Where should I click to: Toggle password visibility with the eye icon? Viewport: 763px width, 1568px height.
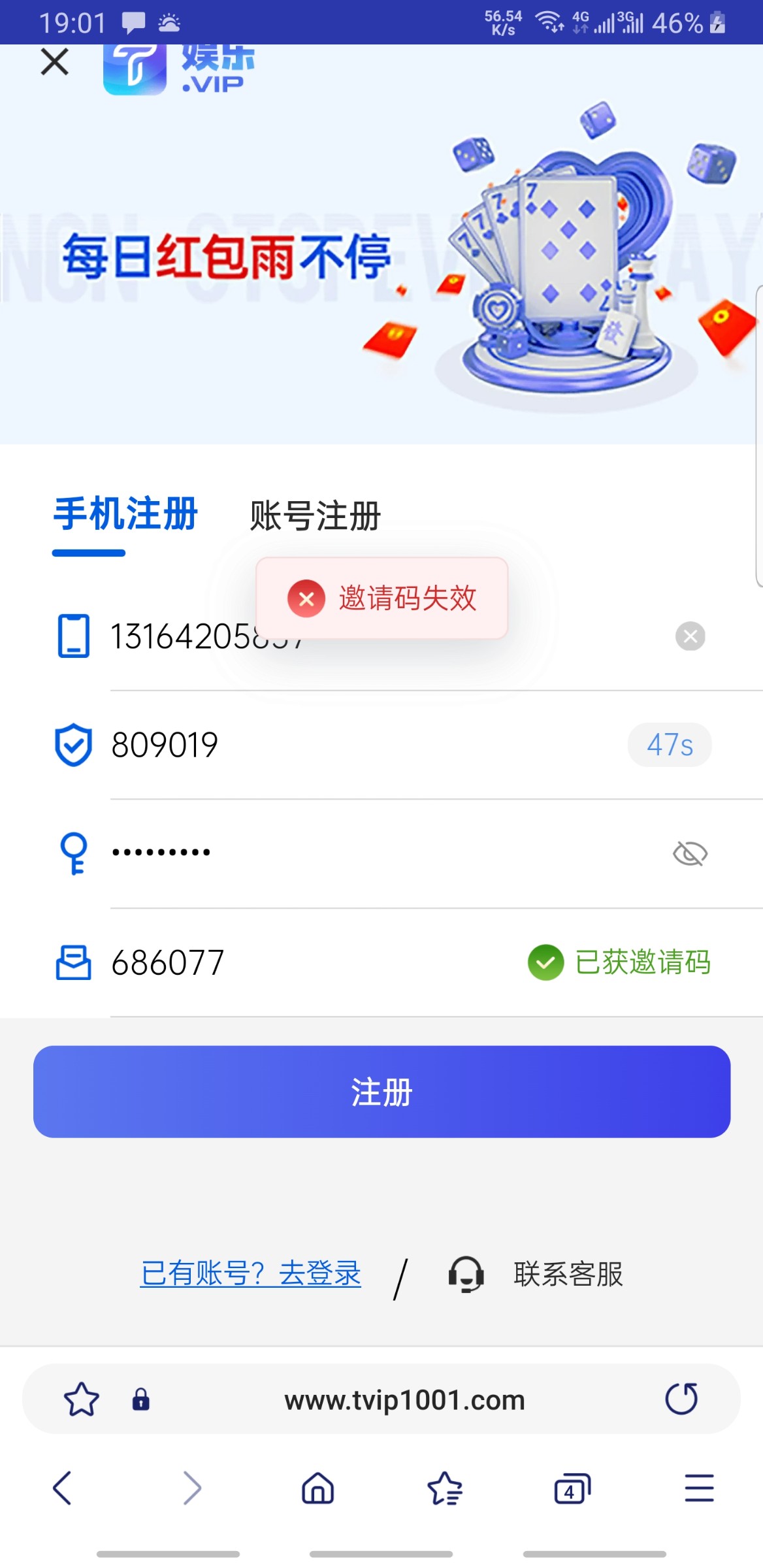(x=689, y=853)
